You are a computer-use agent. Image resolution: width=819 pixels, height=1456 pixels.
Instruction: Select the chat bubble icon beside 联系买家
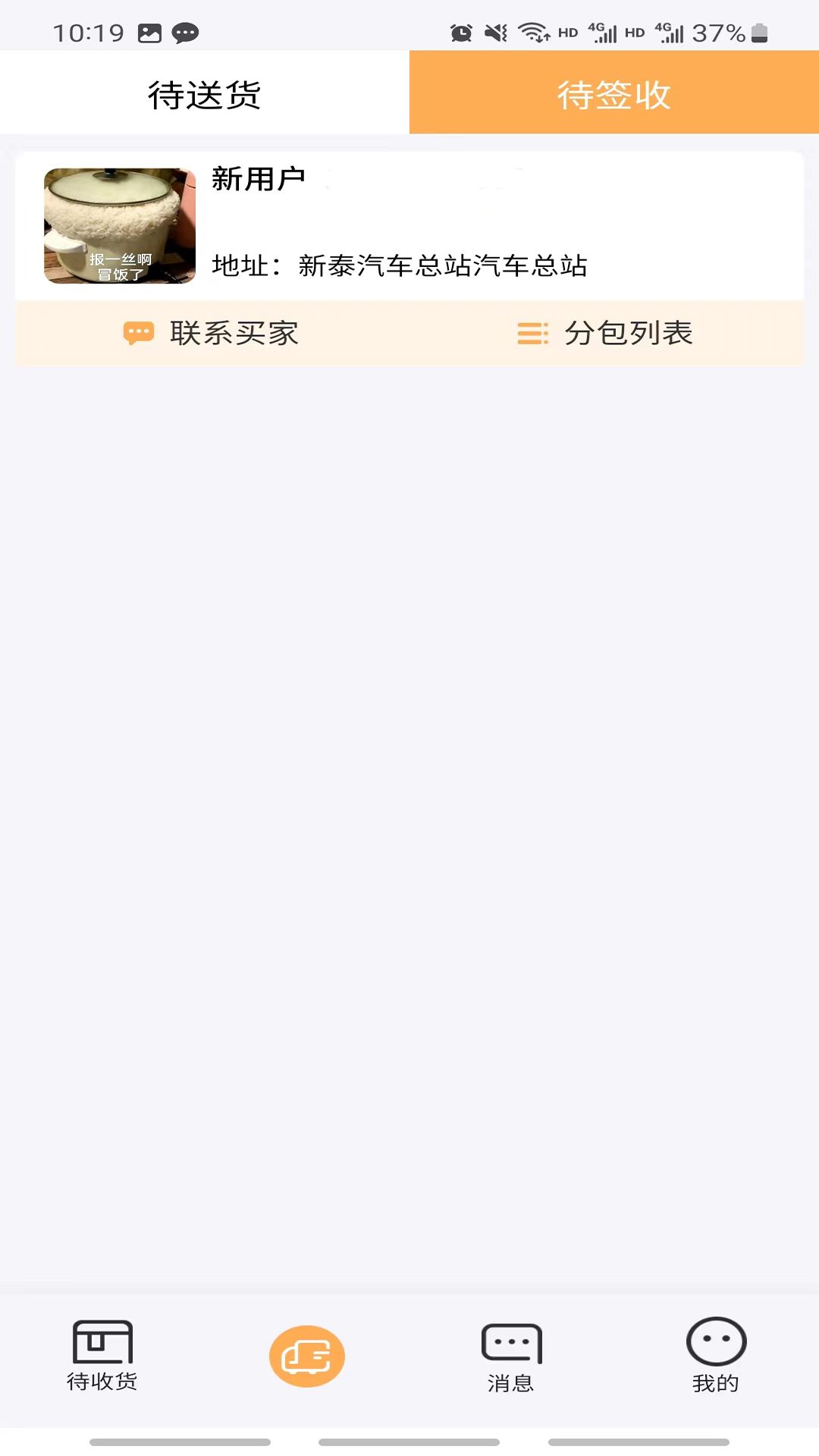139,334
